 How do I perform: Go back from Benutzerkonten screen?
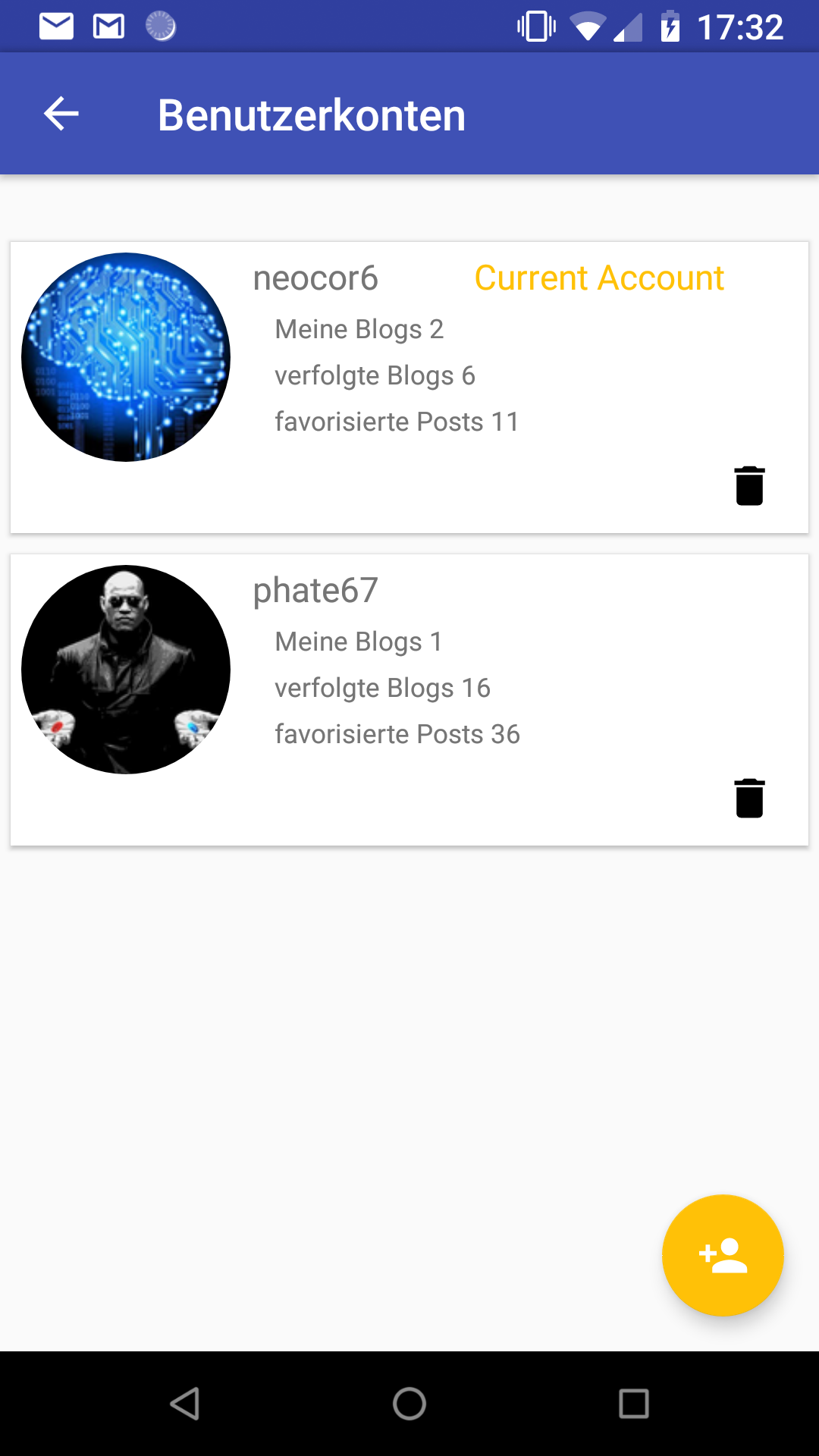click(61, 115)
